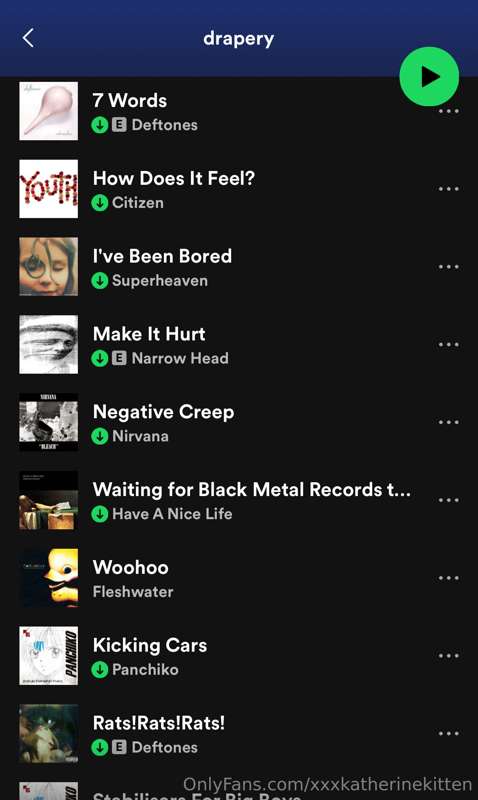Start playing the drapery playlist
Viewport: 478px width, 800px height.
coord(429,77)
